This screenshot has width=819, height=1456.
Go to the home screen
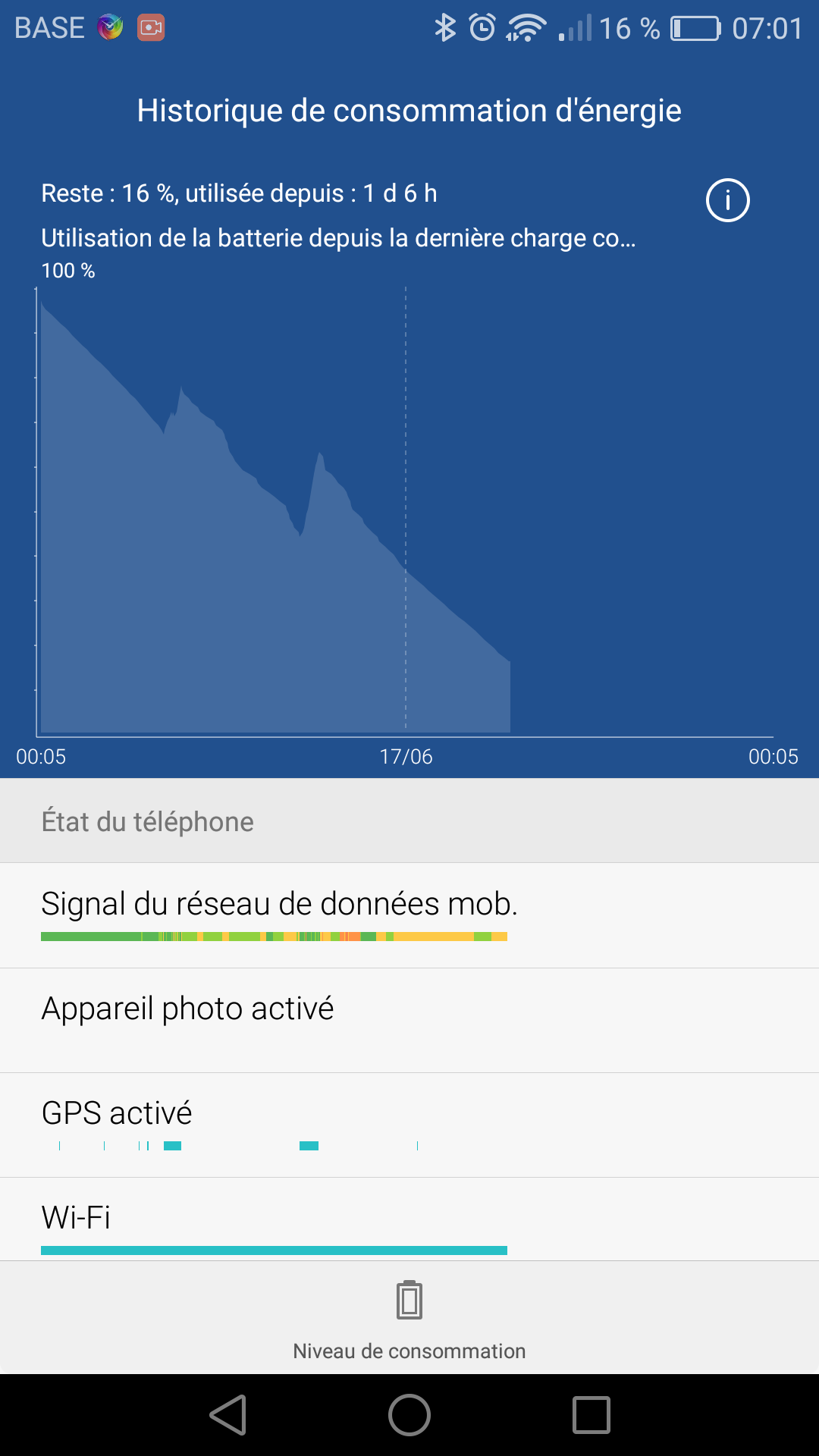click(409, 1415)
